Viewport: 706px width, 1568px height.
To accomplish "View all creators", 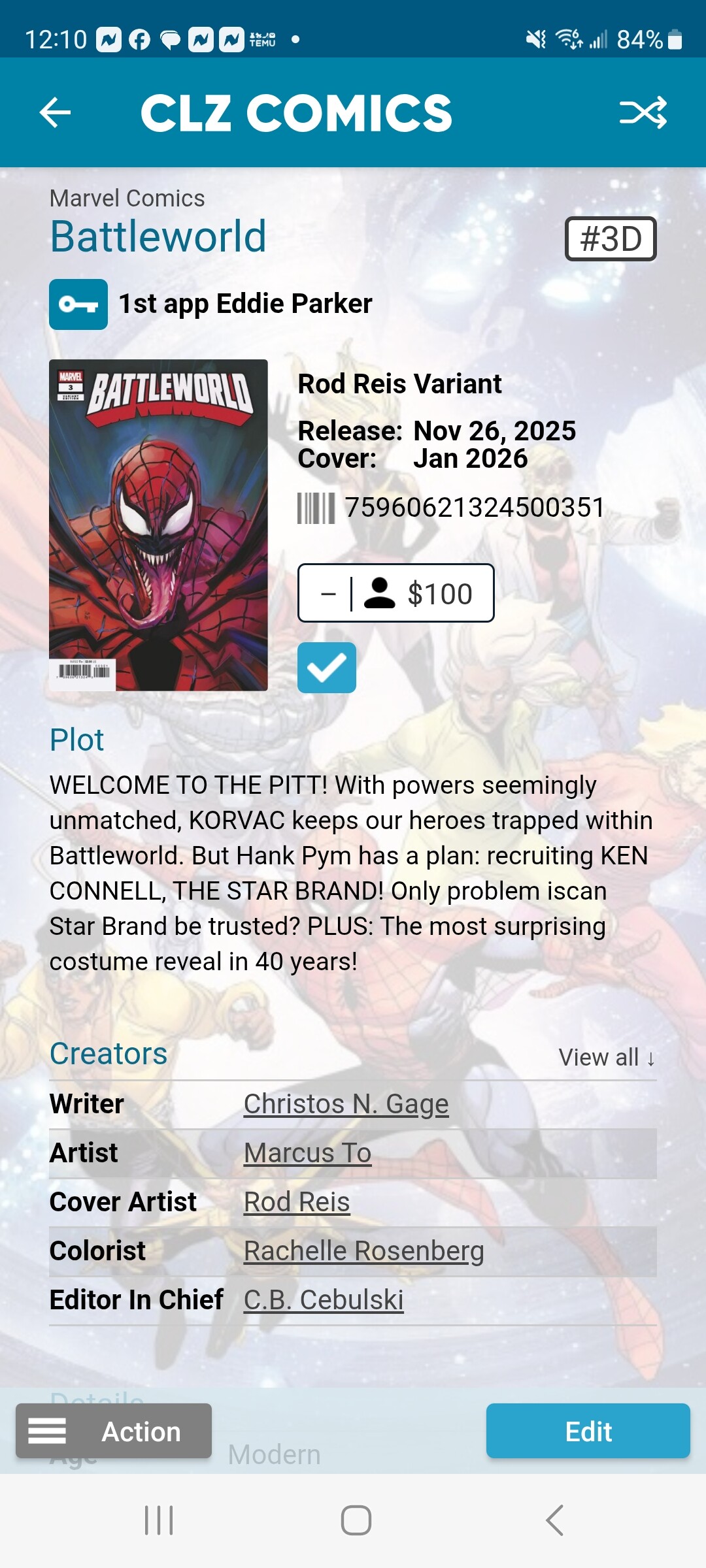I will 607,1057.
